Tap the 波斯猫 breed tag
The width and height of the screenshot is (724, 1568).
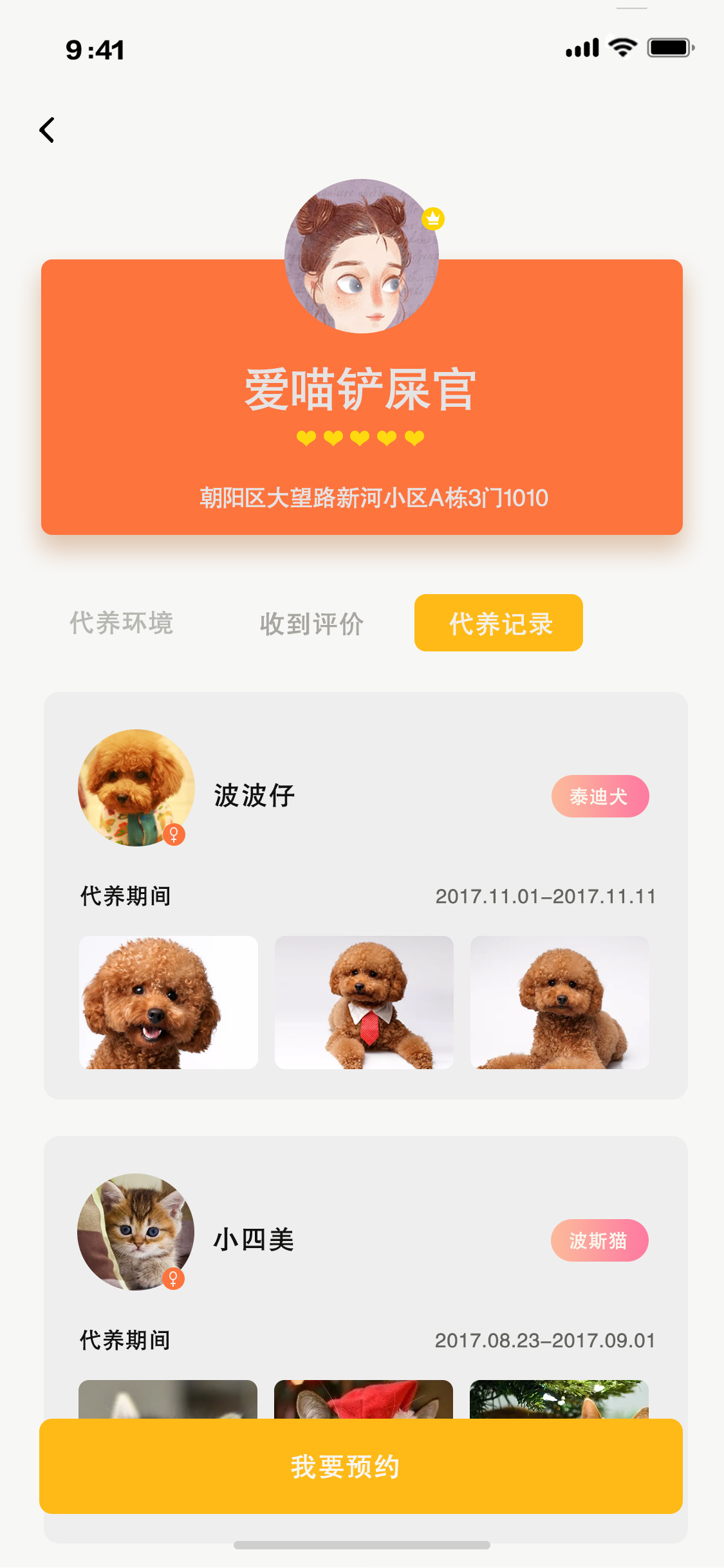coord(599,1240)
